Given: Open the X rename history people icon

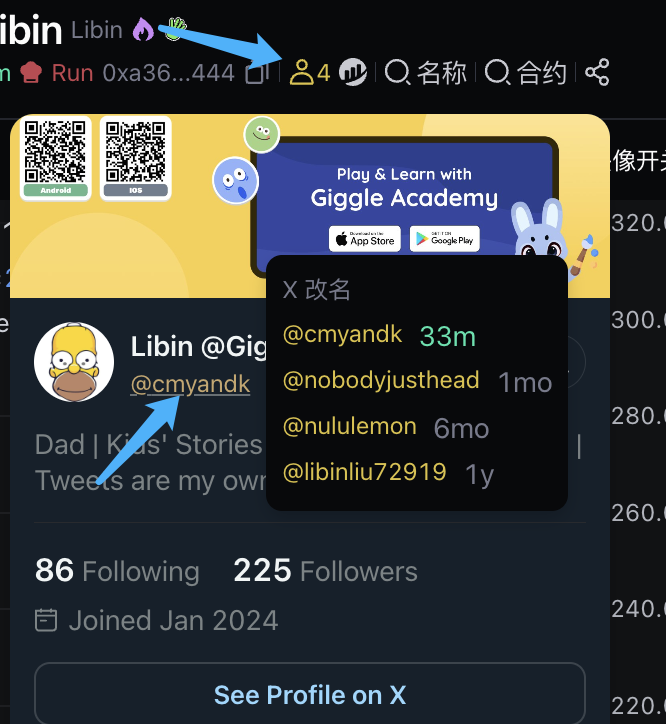Looking at the screenshot, I should point(301,72).
